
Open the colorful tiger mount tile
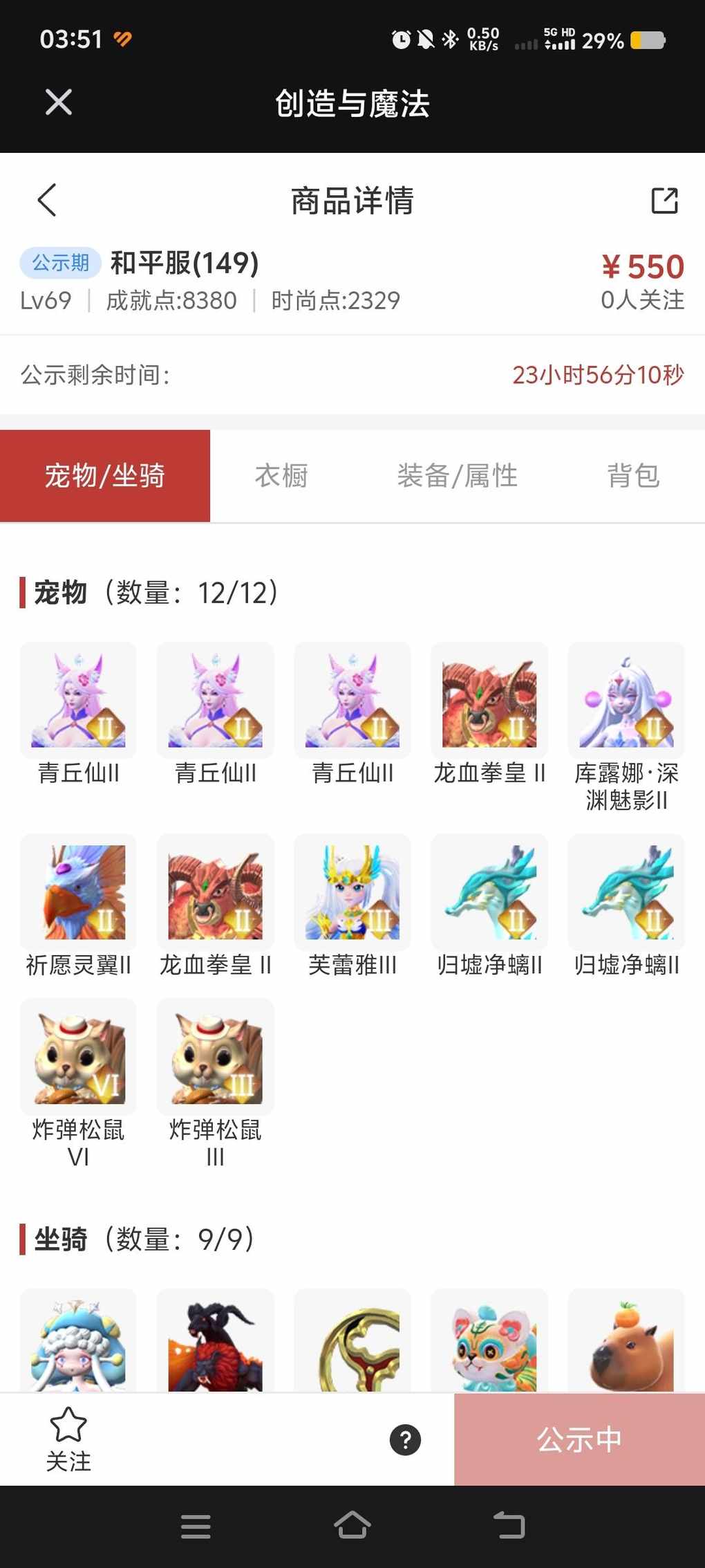[489, 1342]
